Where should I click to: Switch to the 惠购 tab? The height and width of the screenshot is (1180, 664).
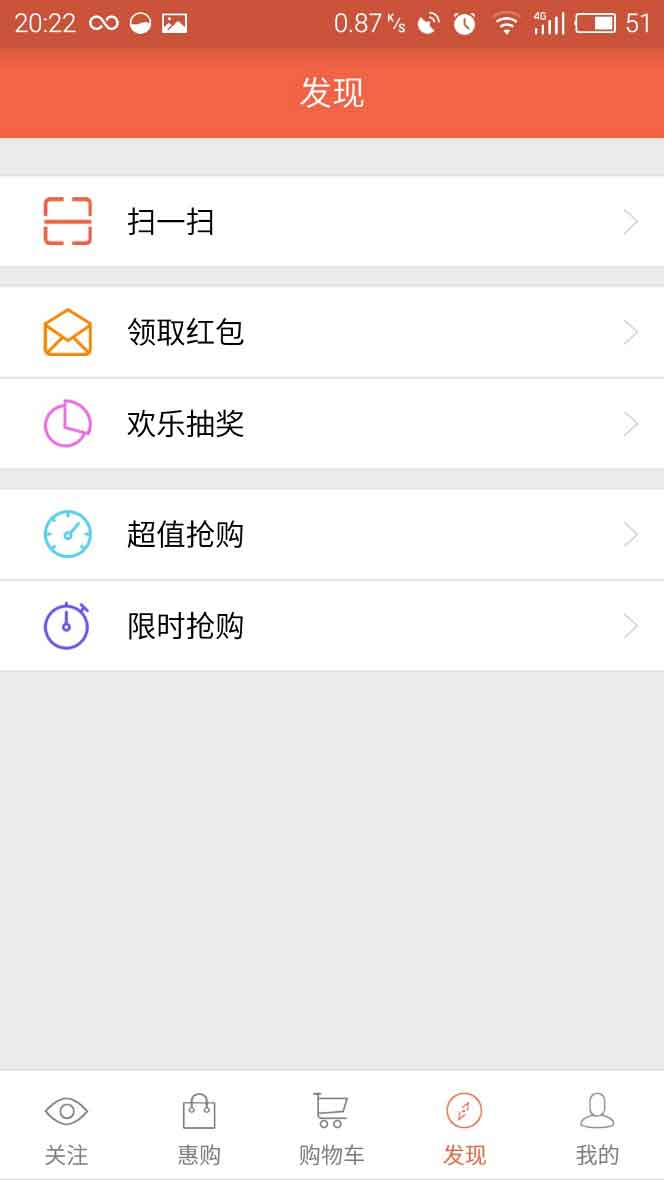tap(199, 1128)
